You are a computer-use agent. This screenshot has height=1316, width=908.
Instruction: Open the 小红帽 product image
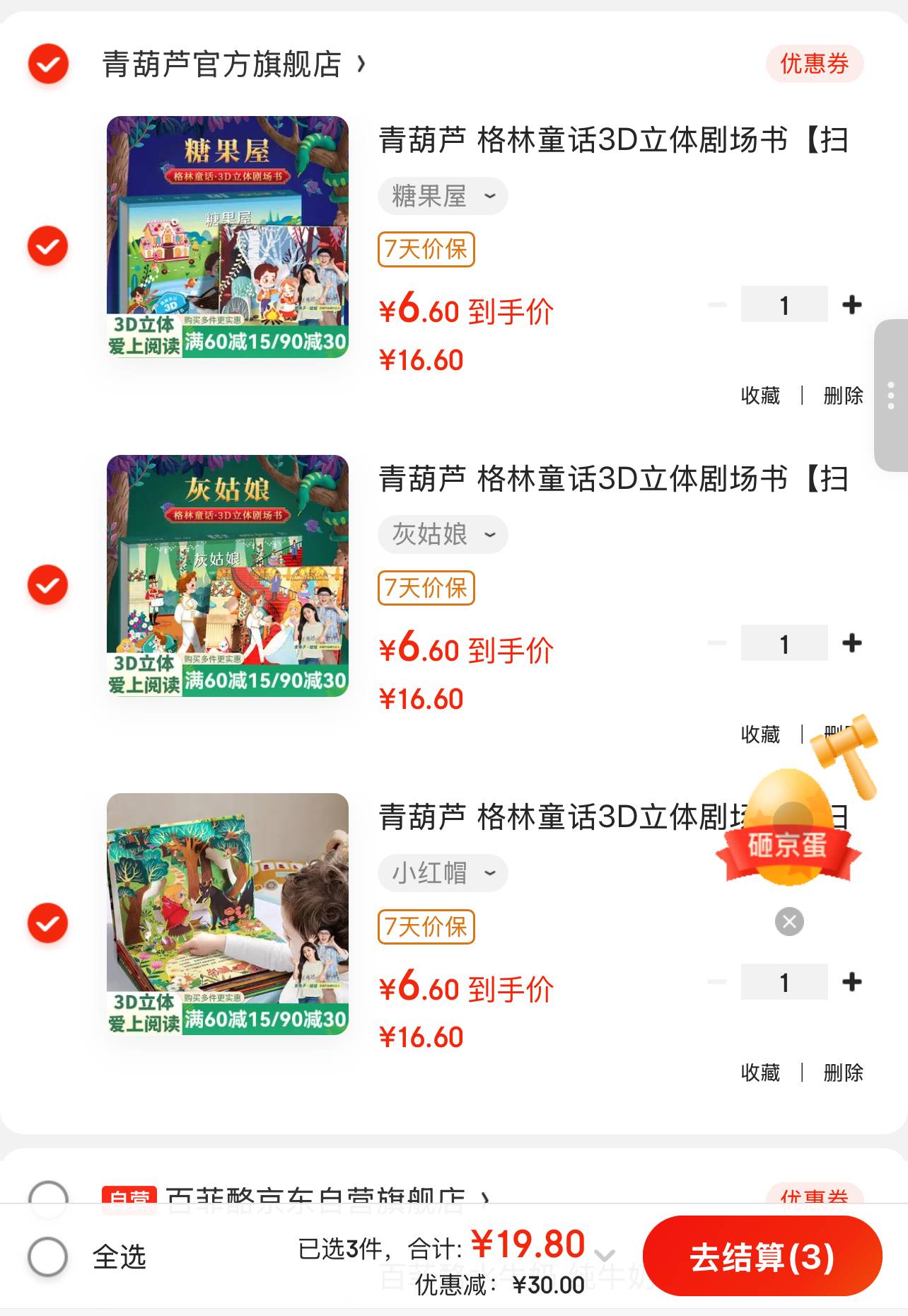point(227,914)
